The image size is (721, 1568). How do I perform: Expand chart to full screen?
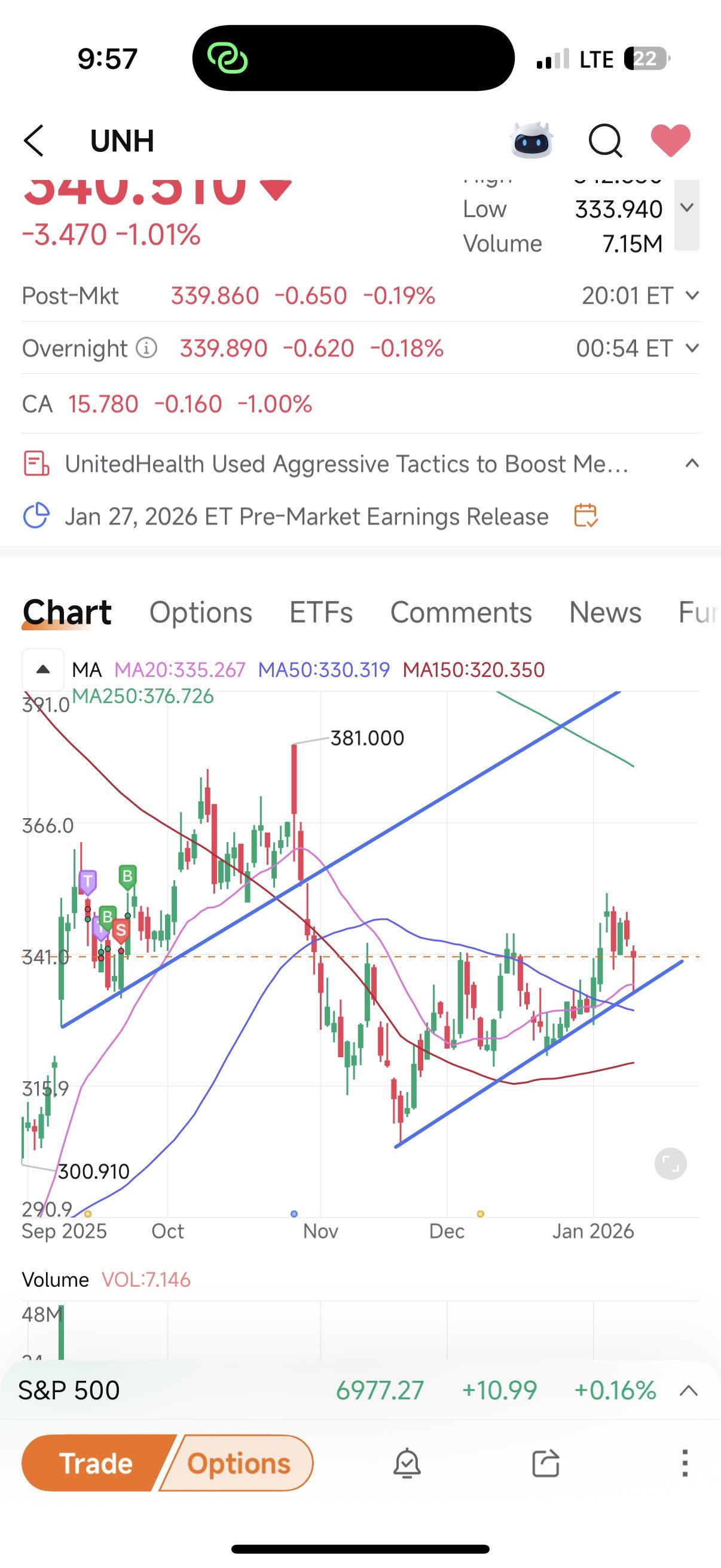670,1164
